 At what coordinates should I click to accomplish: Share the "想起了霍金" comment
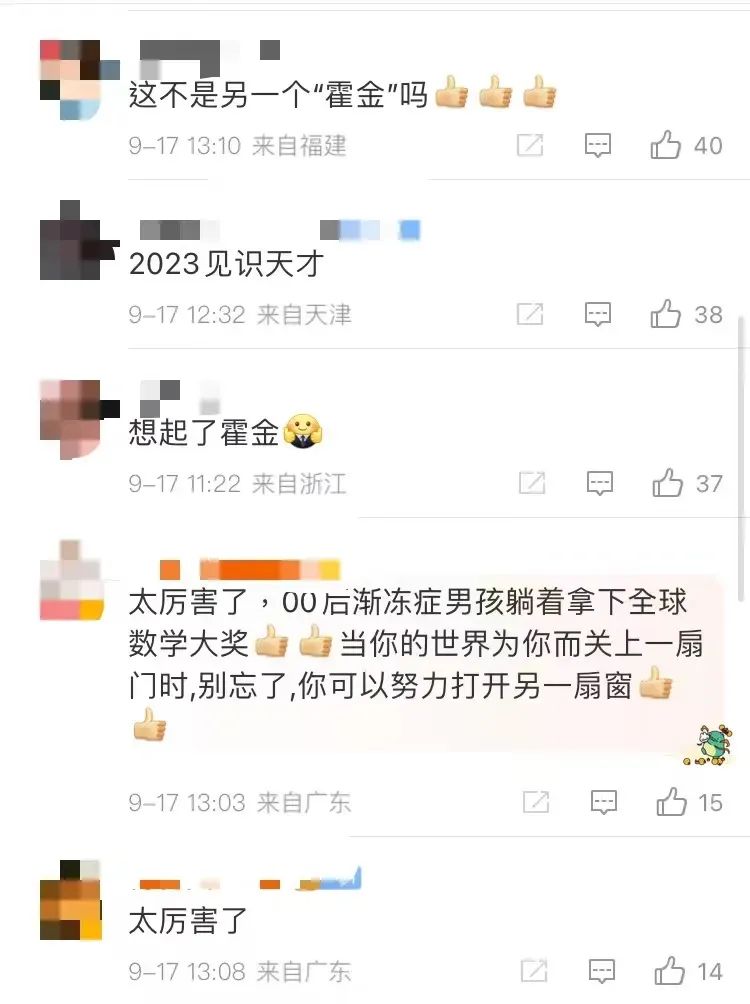coord(532,484)
